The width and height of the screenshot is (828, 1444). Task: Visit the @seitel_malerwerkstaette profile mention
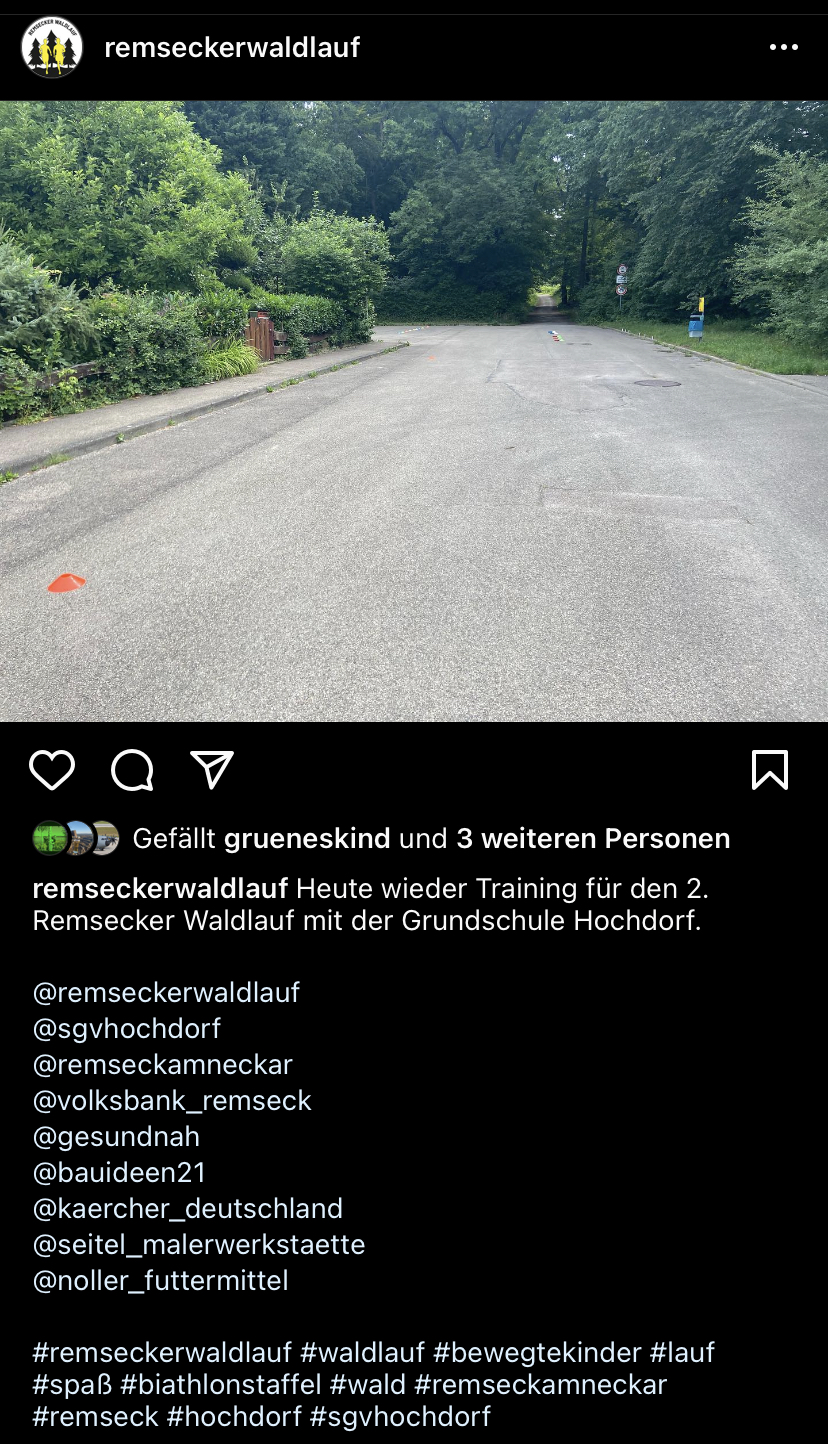(x=199, y=1244)
